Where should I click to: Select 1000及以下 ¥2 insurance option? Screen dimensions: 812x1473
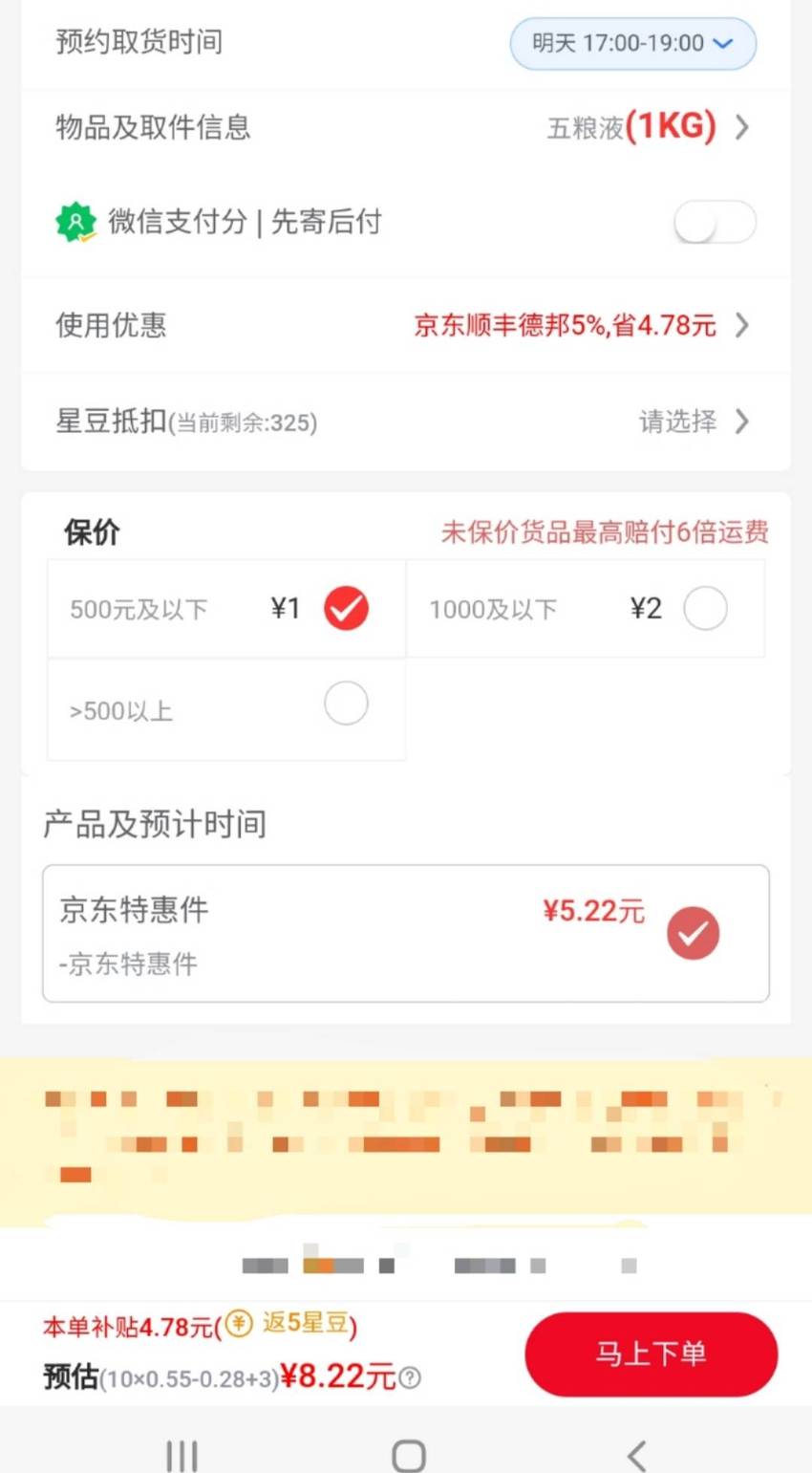point(586,609)
